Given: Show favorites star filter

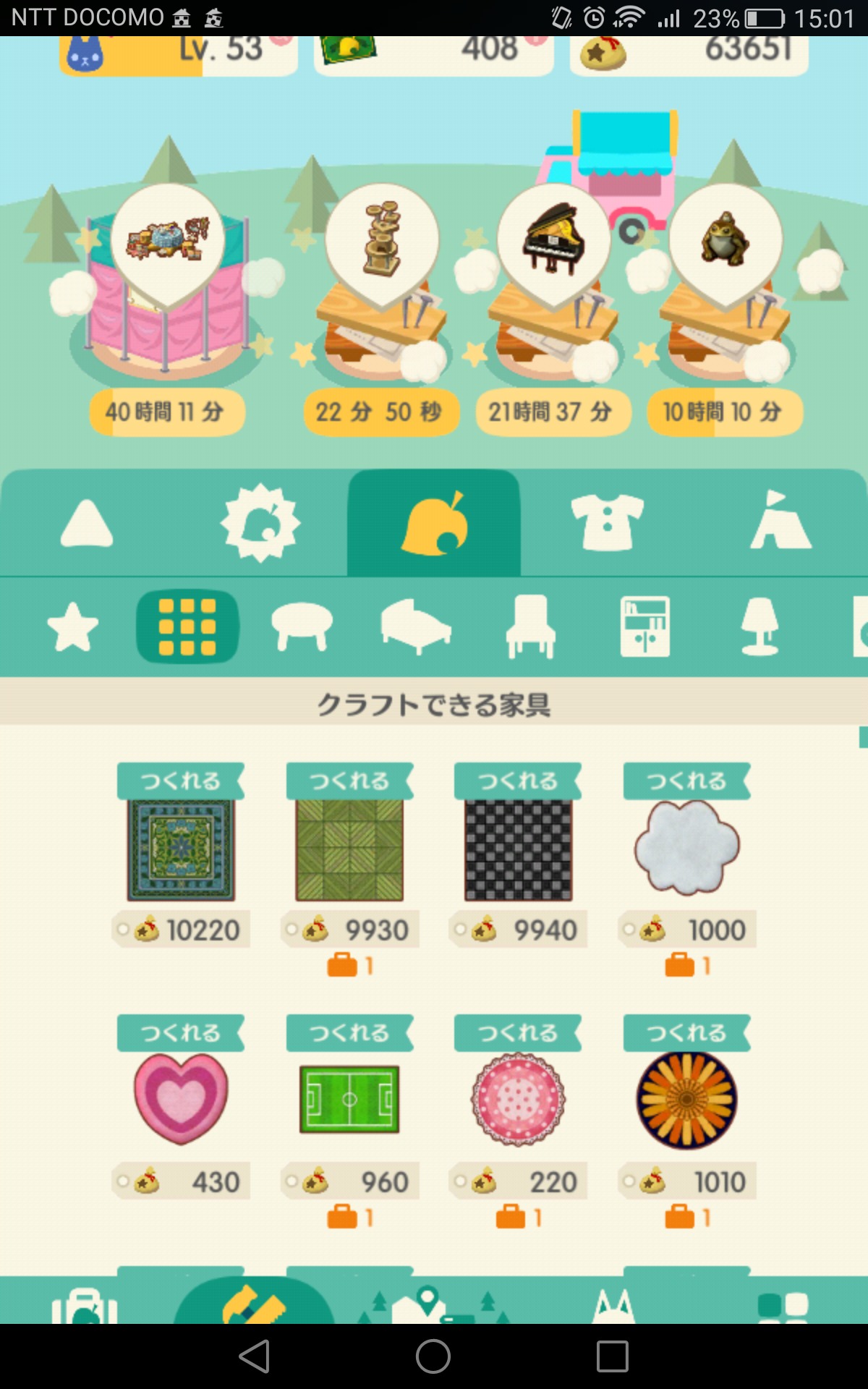Looking at the screenshot, I should coord(72,626).
